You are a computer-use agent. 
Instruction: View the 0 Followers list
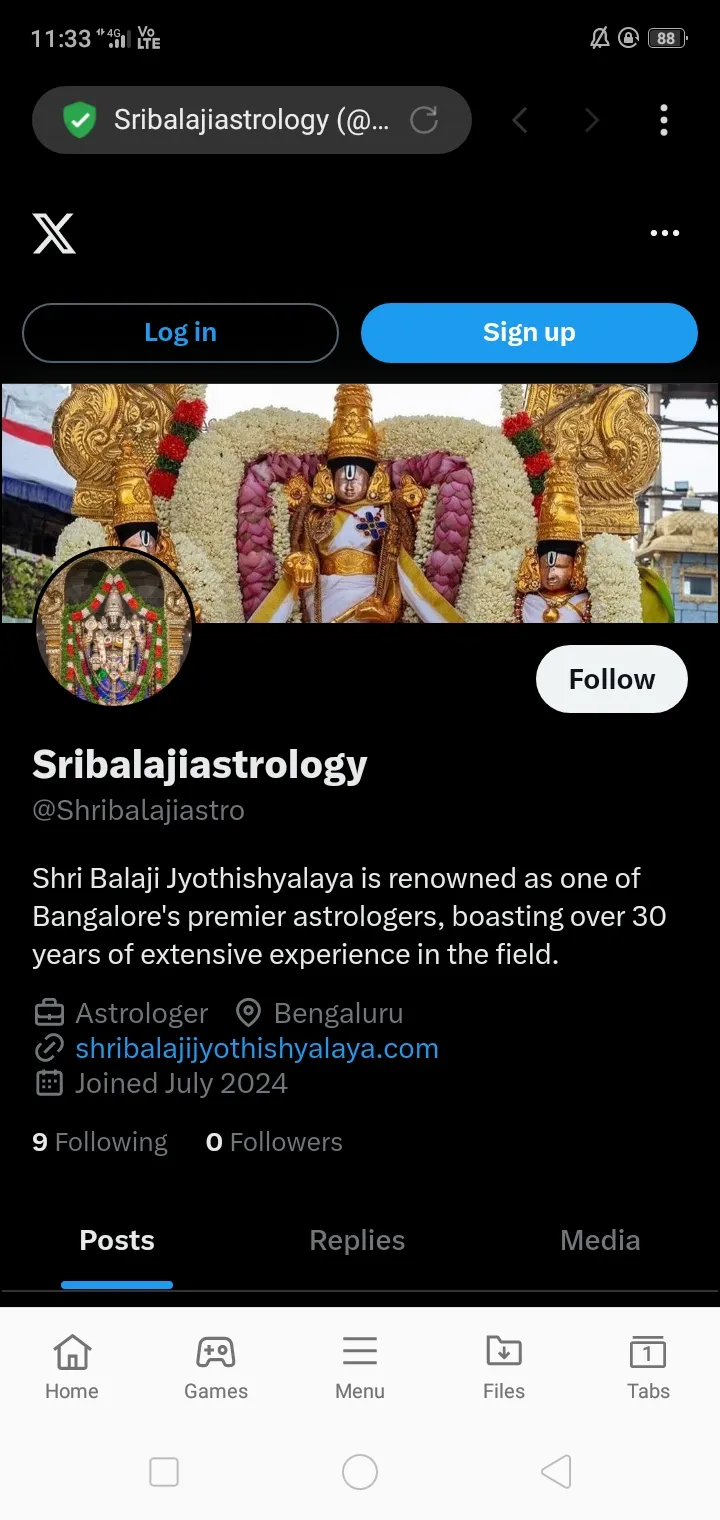click(274, 1142)
